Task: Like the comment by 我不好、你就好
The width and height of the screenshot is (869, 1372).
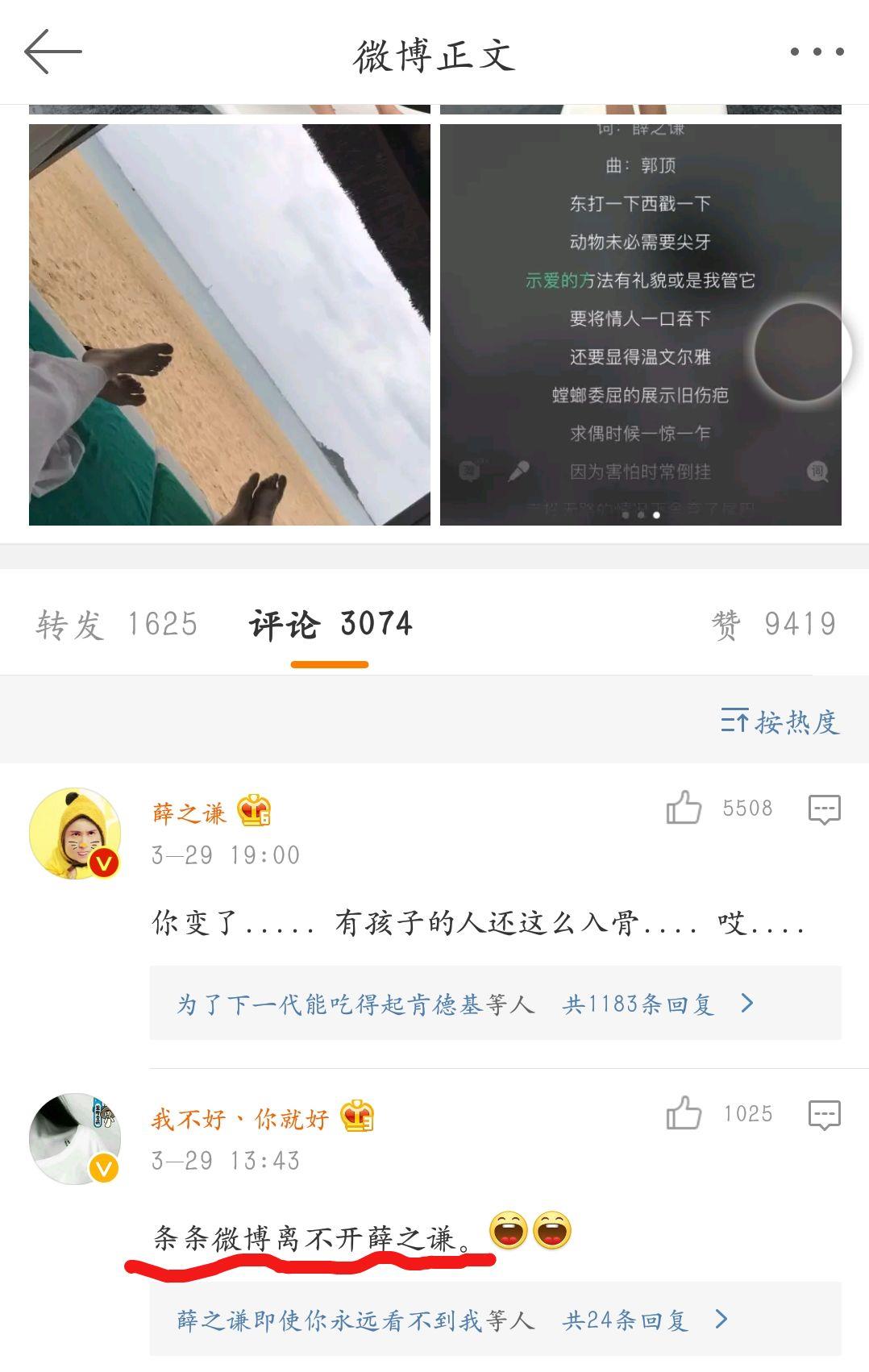Action: pos(684,1114)
